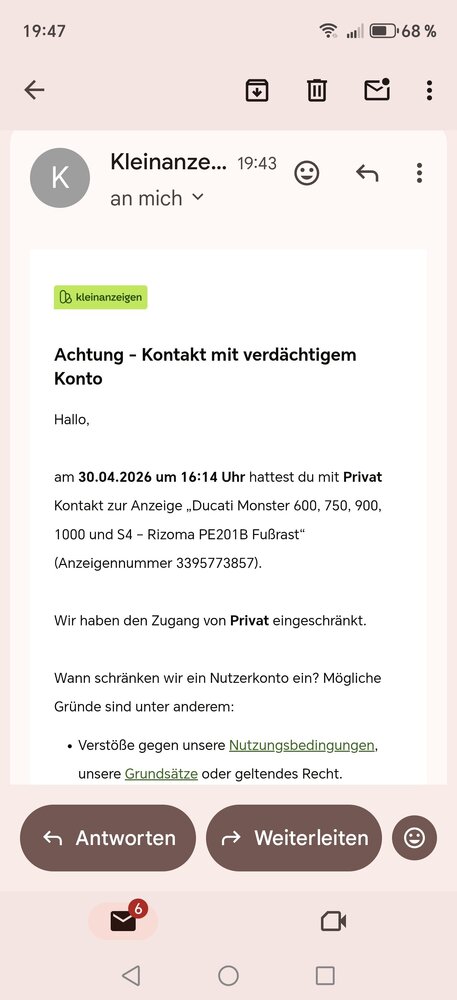
Task: Mark the email as unread
Action: tap(377, 90)
